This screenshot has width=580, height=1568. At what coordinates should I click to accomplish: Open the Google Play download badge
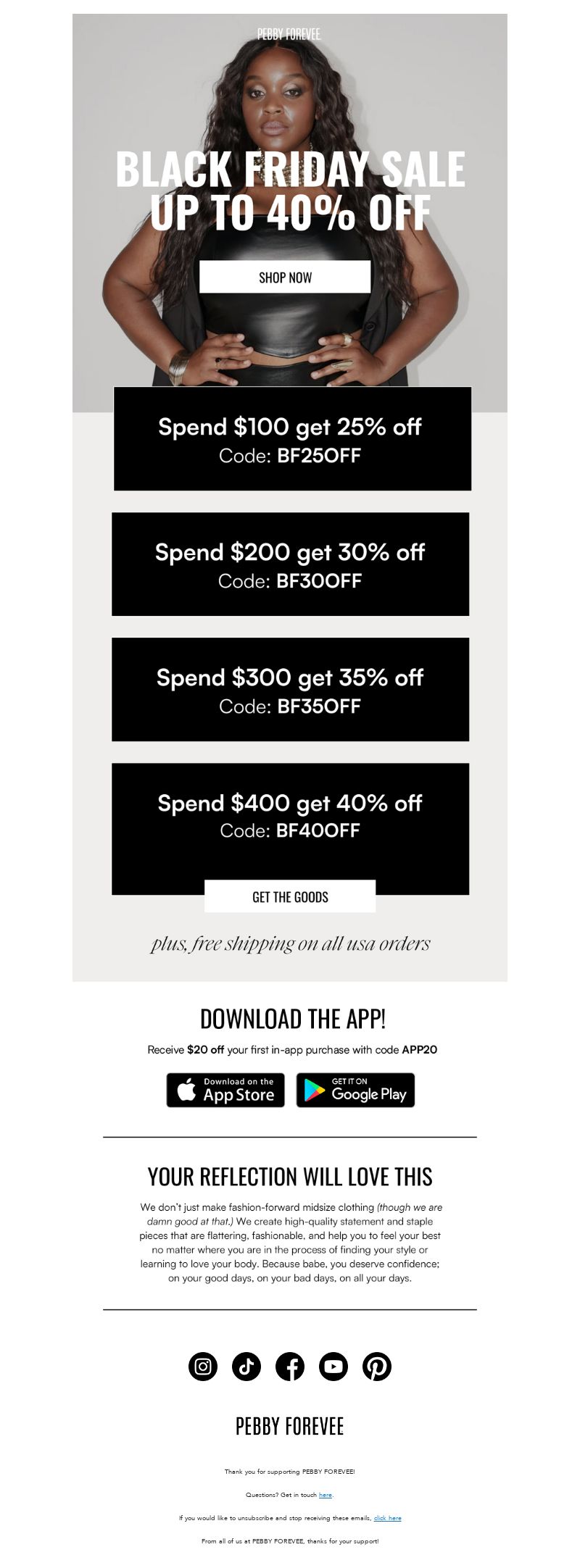(355, 1090)
